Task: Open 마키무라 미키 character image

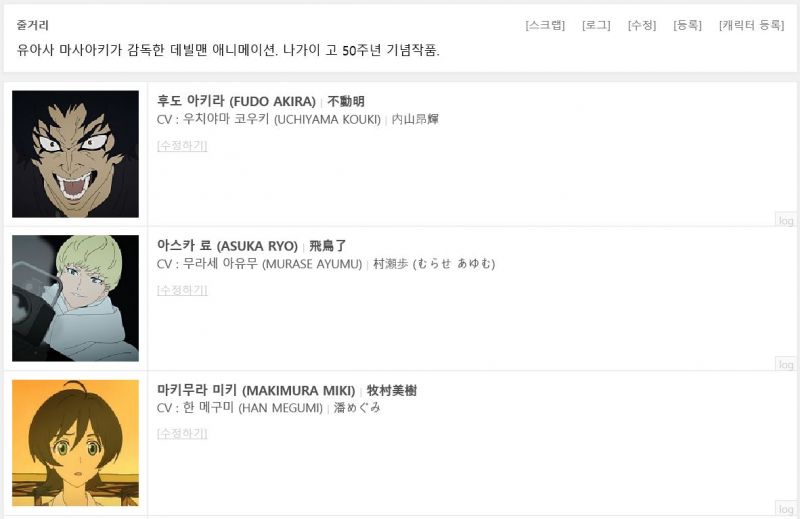Action: (x=75, y=442)
